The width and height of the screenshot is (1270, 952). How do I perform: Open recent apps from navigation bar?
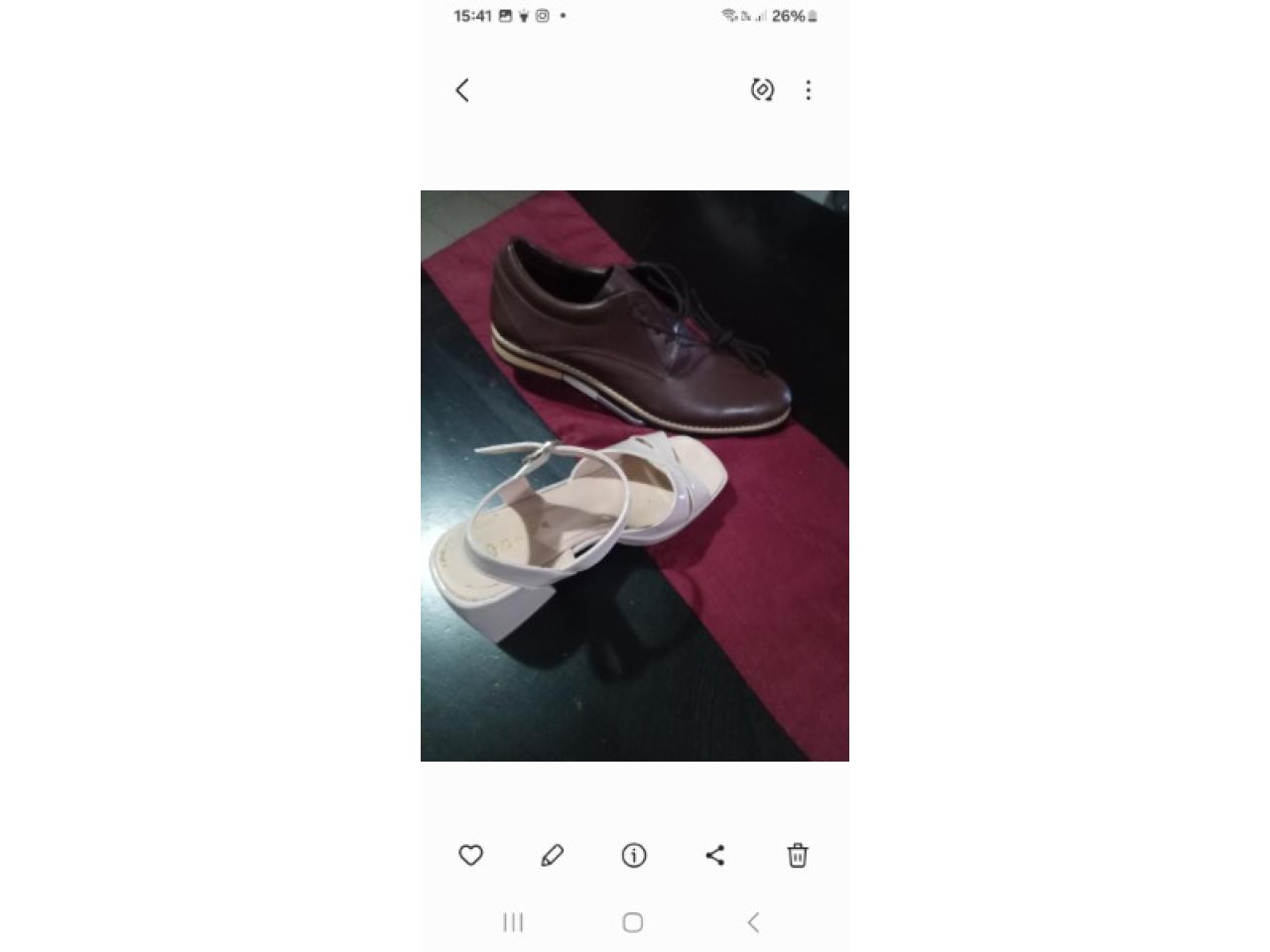[x=513, y=922]
